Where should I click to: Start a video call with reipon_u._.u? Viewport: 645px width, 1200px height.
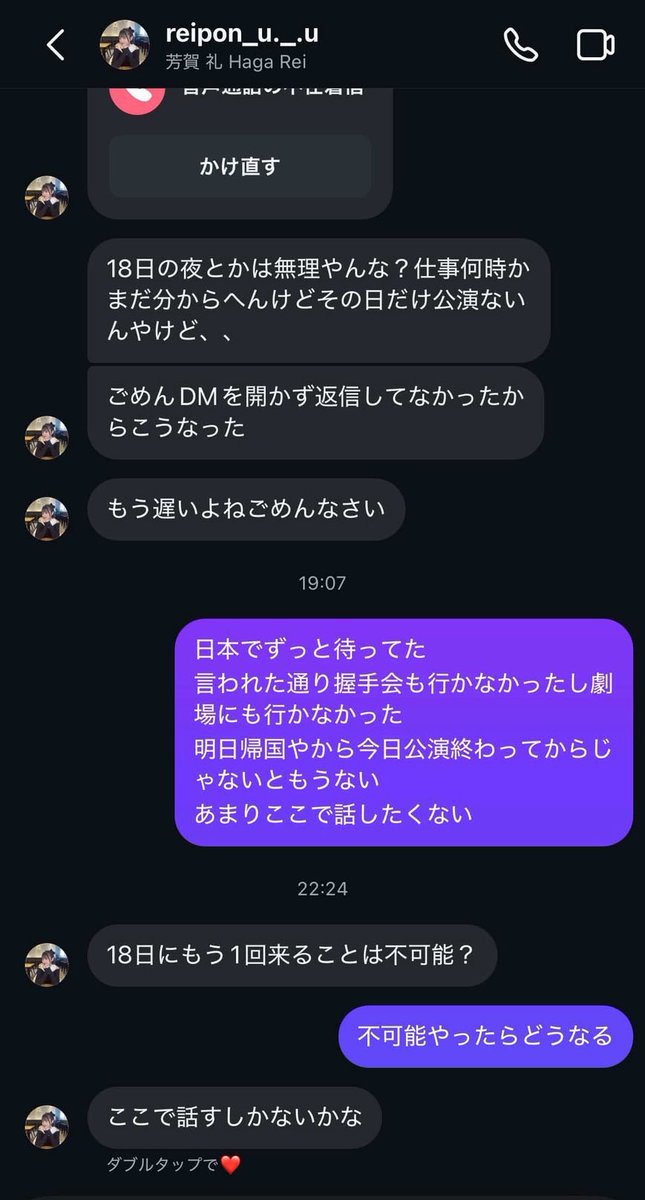coord(595,46)
